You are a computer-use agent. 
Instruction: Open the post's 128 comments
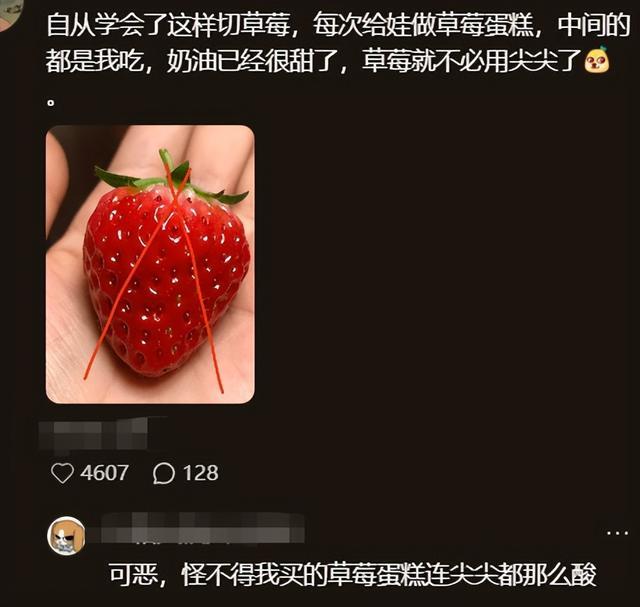click(x=165, y=472)
